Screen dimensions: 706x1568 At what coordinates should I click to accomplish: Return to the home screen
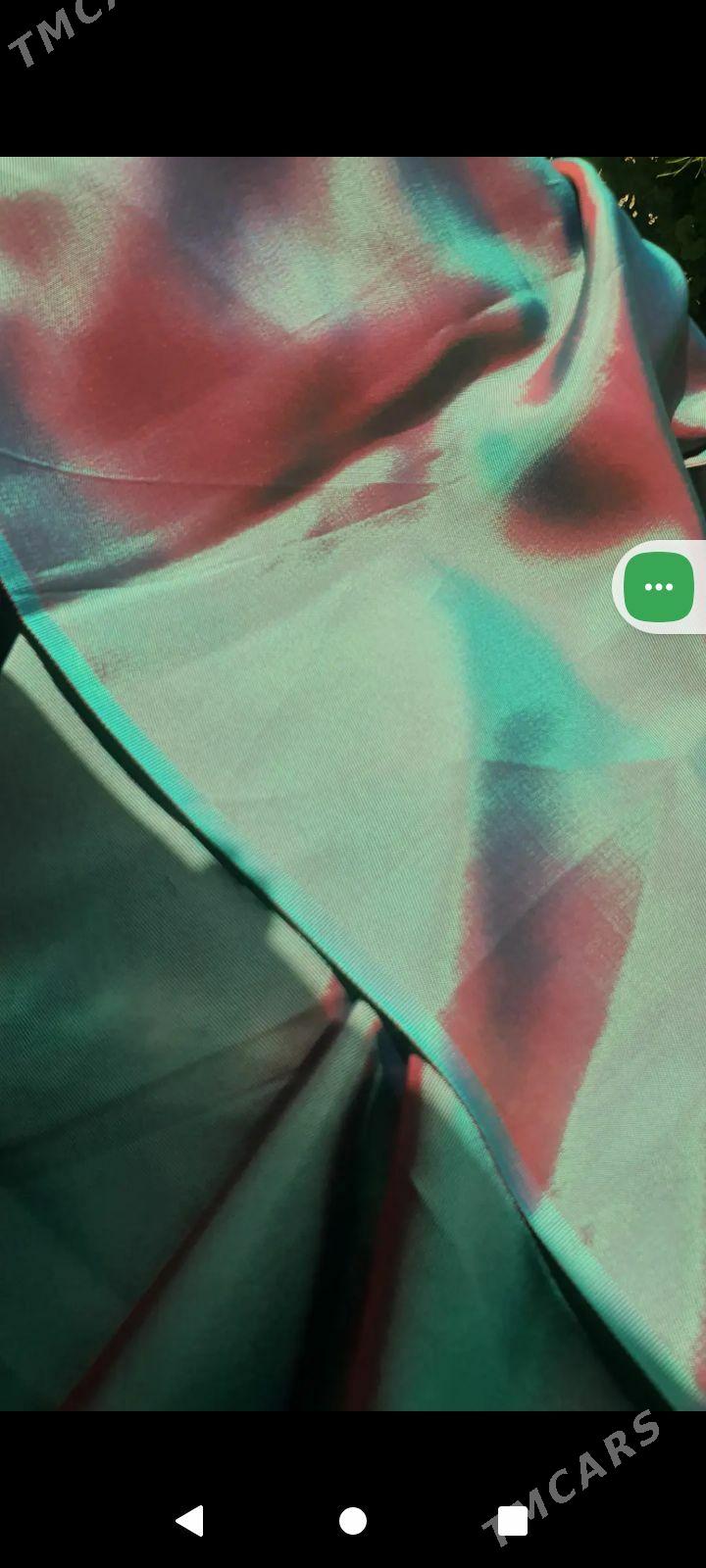(x=353, y=1520)
